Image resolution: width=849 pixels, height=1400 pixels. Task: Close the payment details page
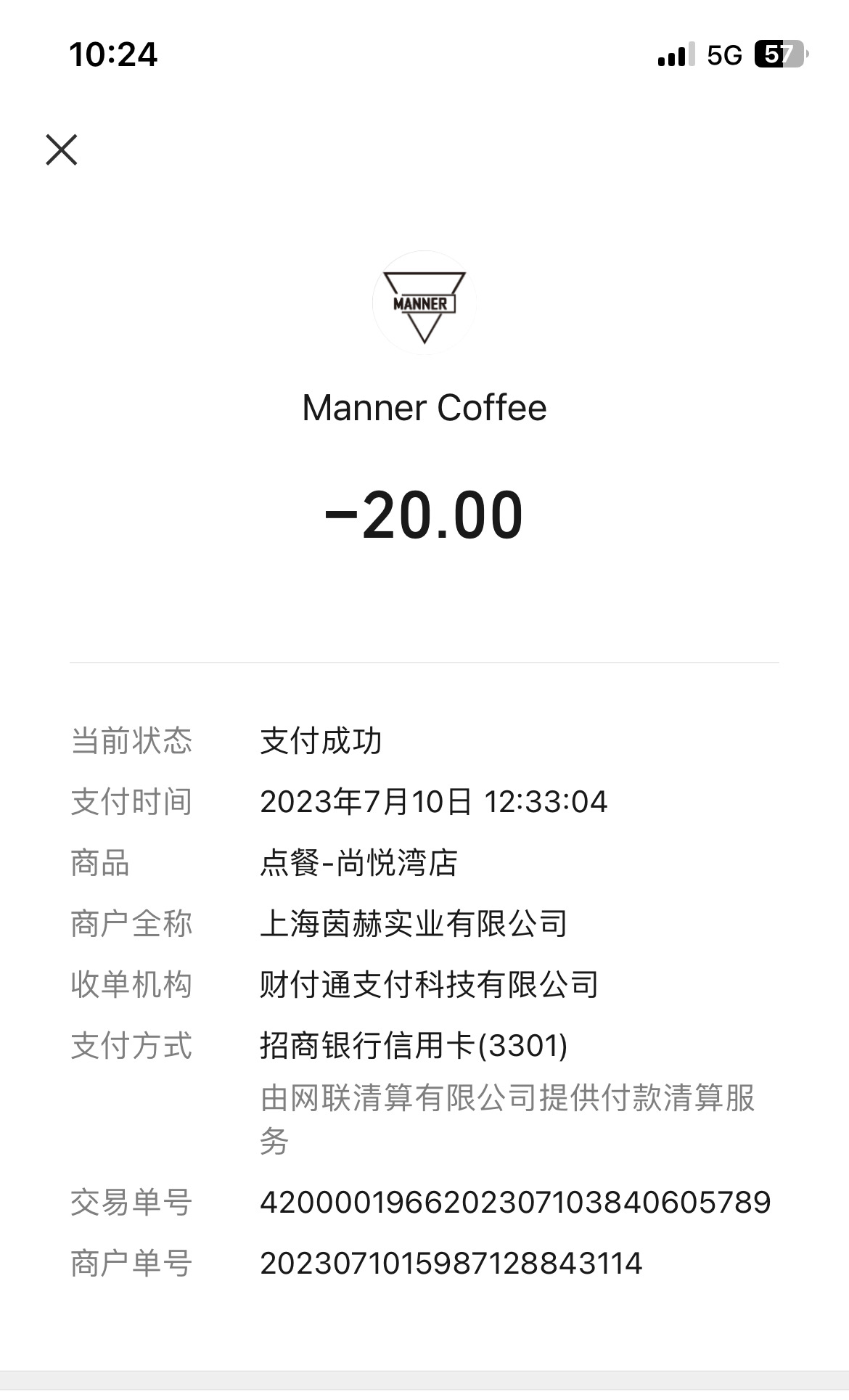pyautogui.click(x=62, y=150)
